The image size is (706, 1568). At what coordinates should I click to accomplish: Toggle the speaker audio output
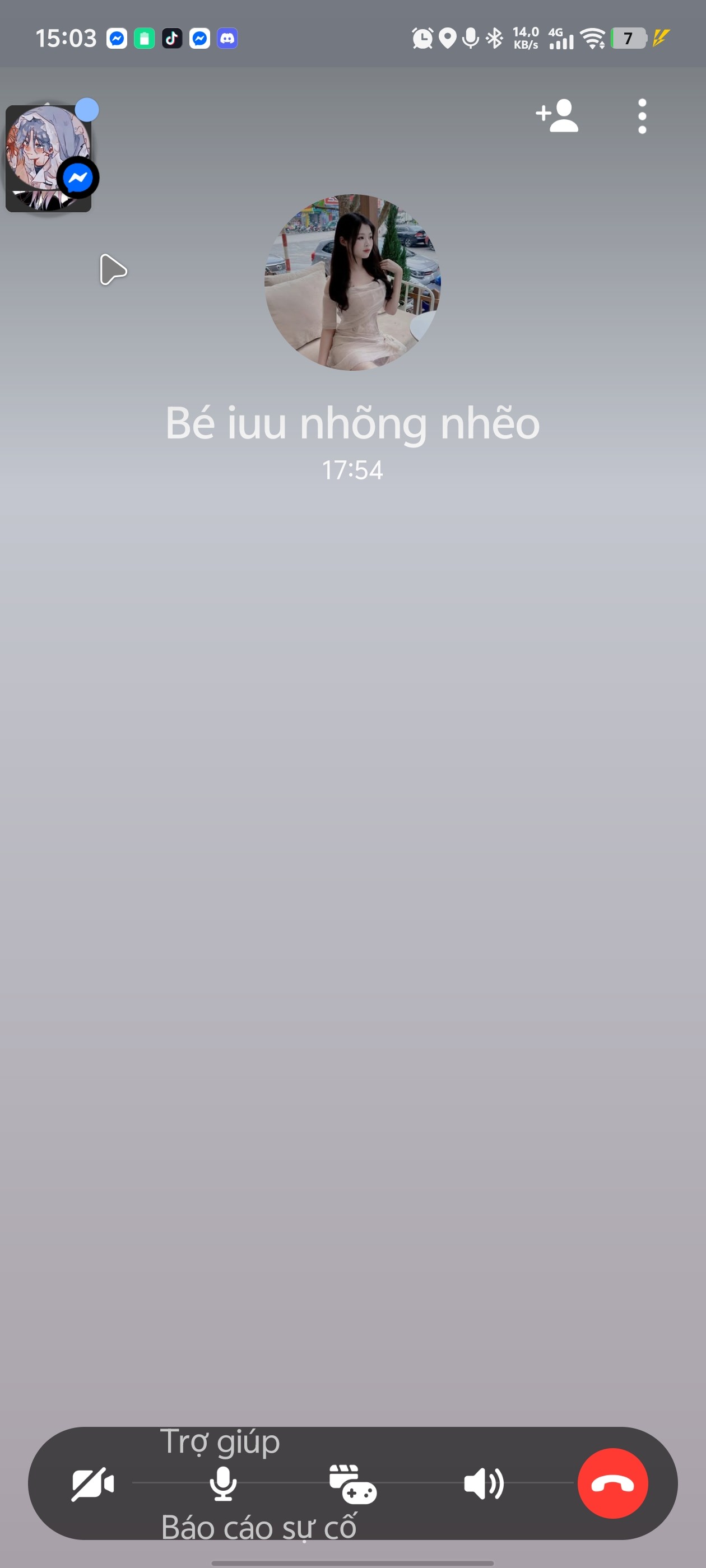coord(484,1484)
